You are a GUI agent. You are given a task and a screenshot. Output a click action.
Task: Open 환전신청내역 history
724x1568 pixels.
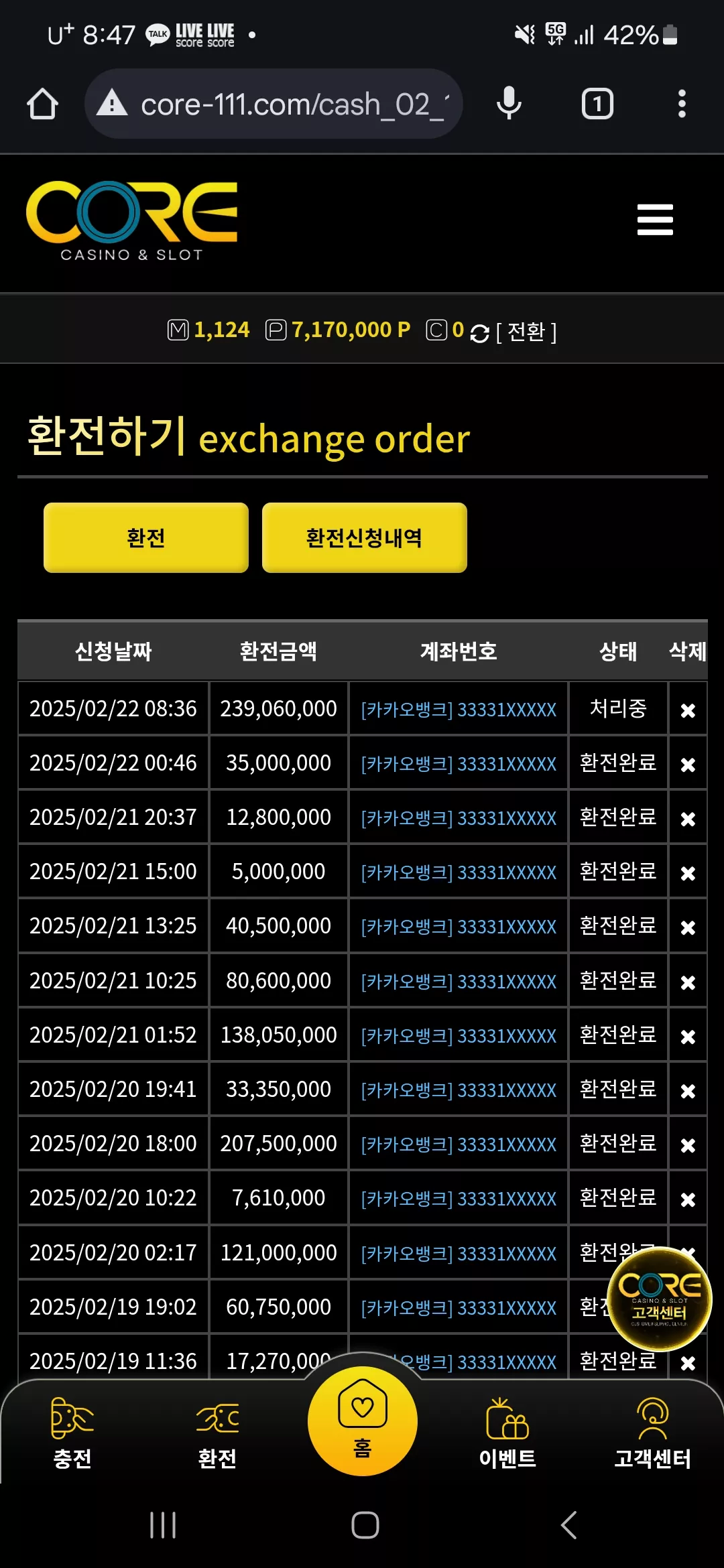pyautogui.click(x=364, y=537)
